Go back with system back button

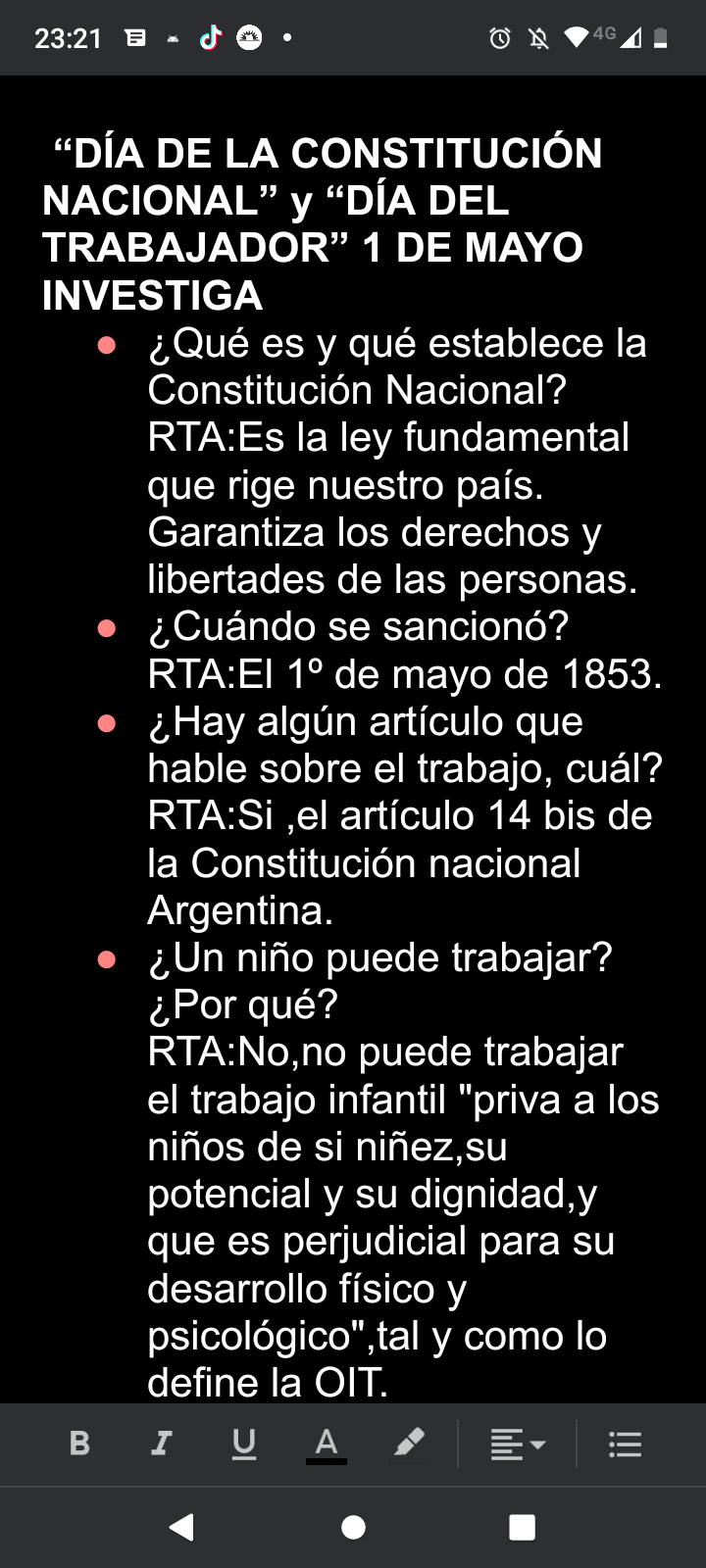coord(182,1527)
